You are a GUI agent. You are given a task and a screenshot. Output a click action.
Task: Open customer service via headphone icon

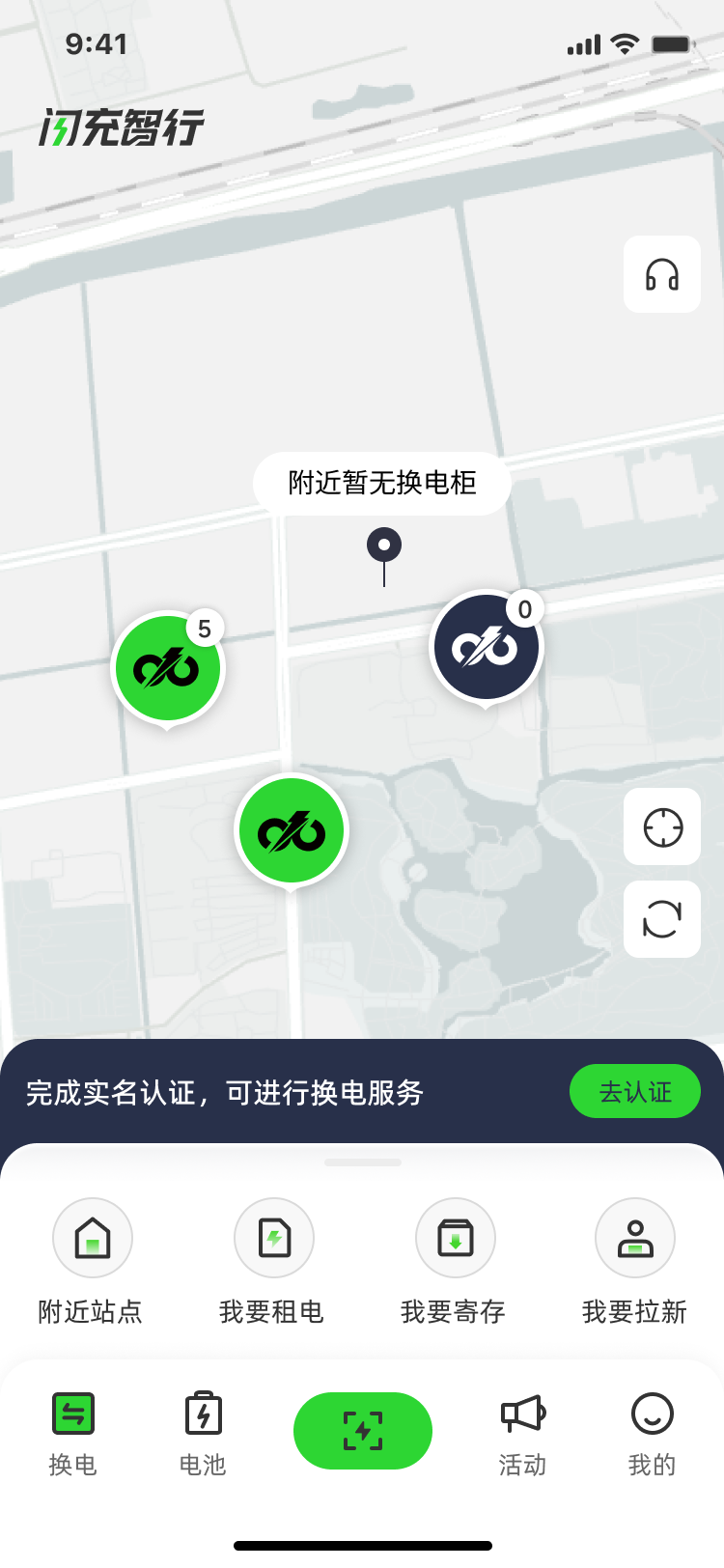point(662,275)
